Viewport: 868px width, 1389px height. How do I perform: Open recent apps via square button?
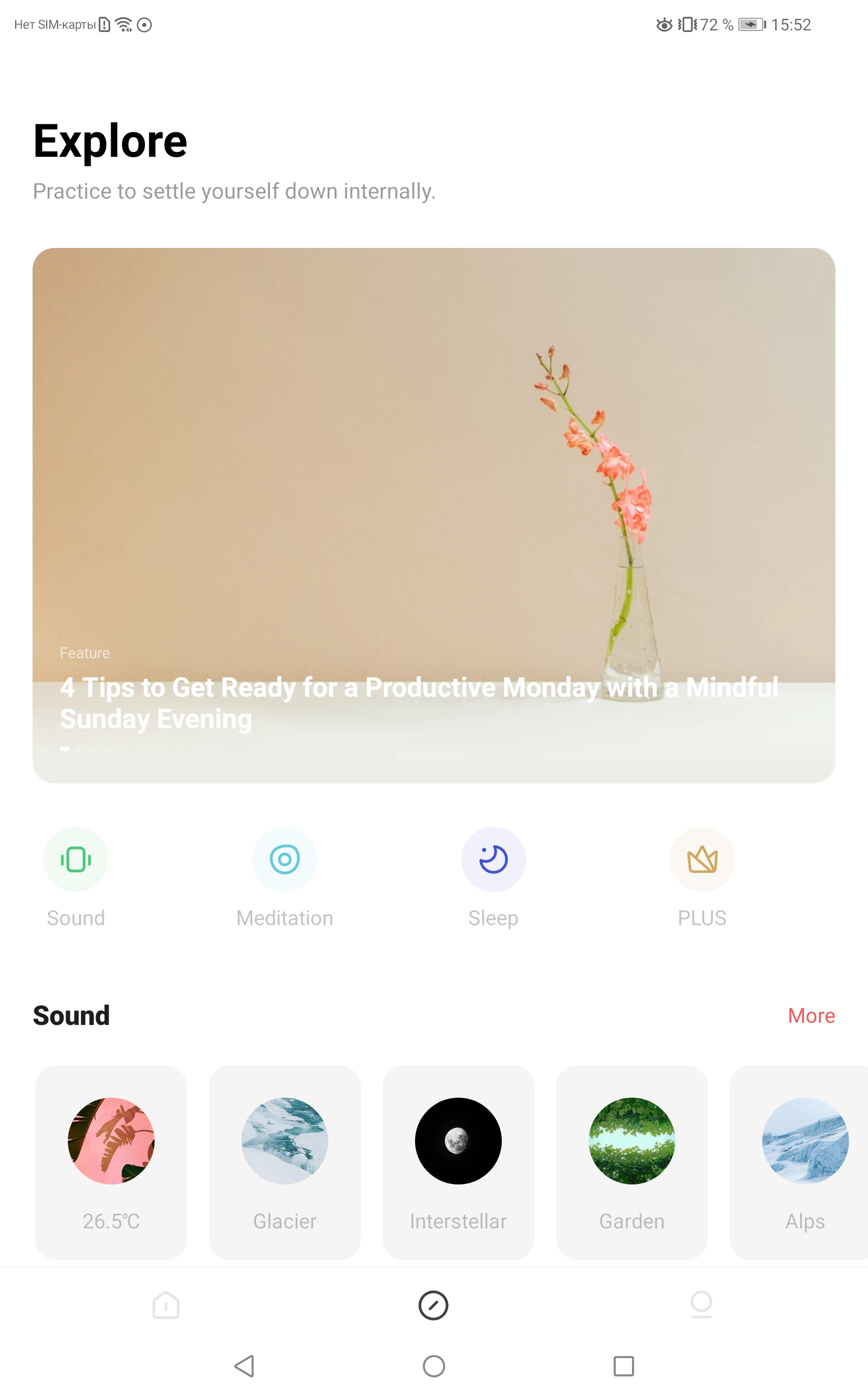click(623, 1366)
